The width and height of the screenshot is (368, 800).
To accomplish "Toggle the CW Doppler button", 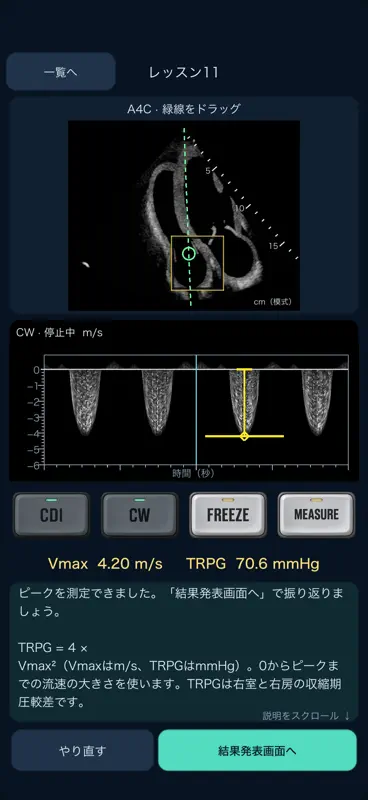I will pos(139,514).
